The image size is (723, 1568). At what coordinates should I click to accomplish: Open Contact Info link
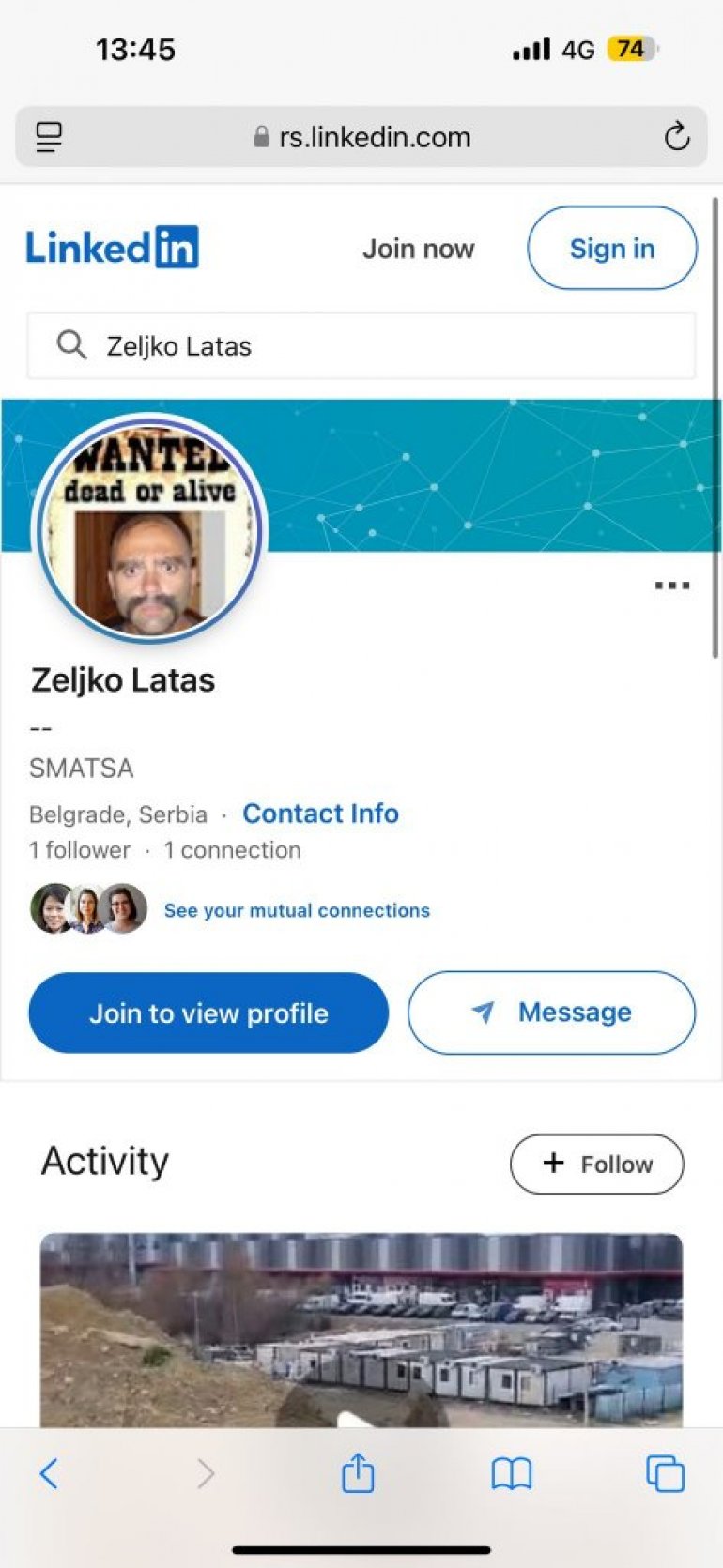(x=320, y=814)
